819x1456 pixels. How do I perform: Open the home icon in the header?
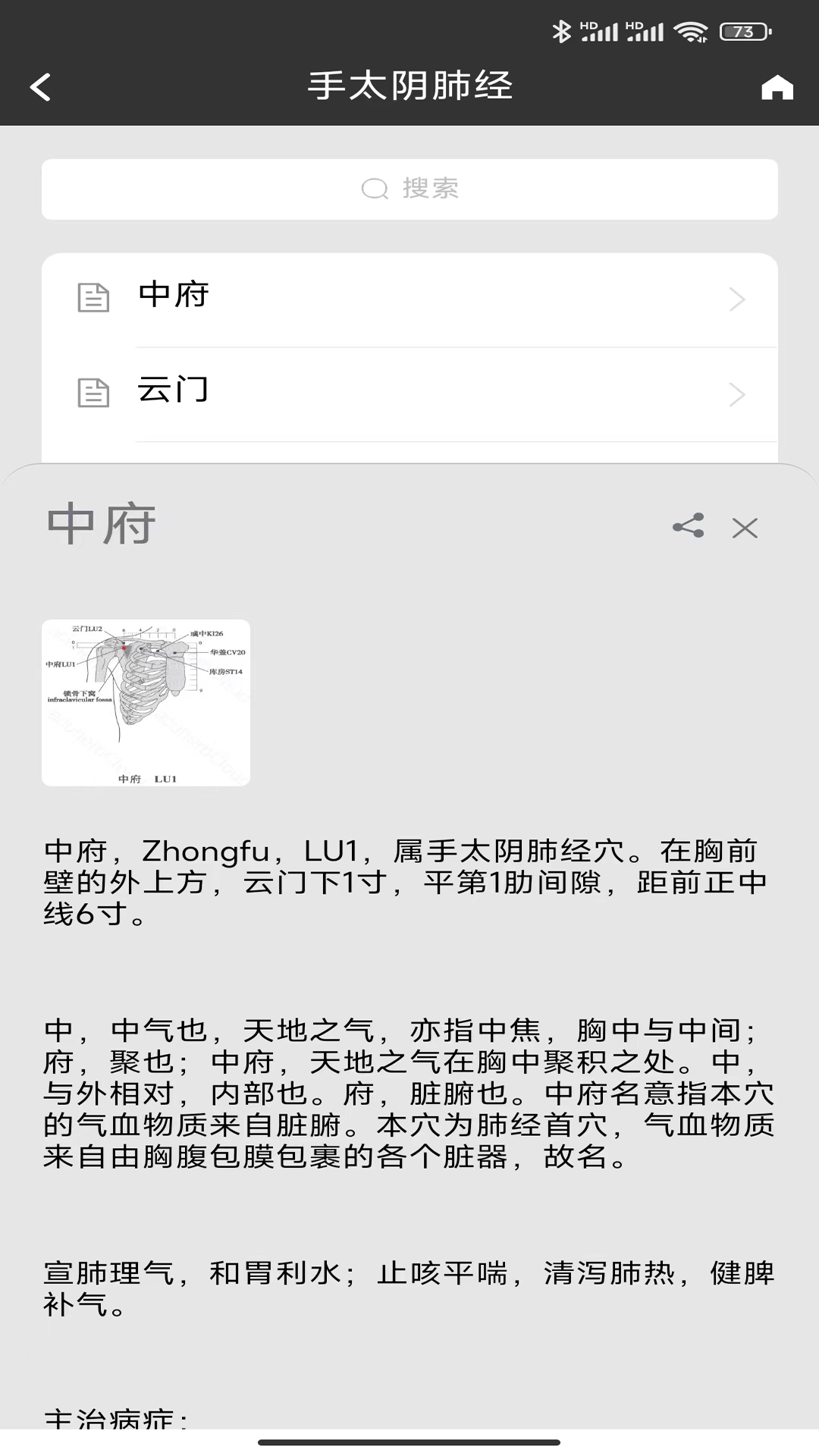click(777, 87)
